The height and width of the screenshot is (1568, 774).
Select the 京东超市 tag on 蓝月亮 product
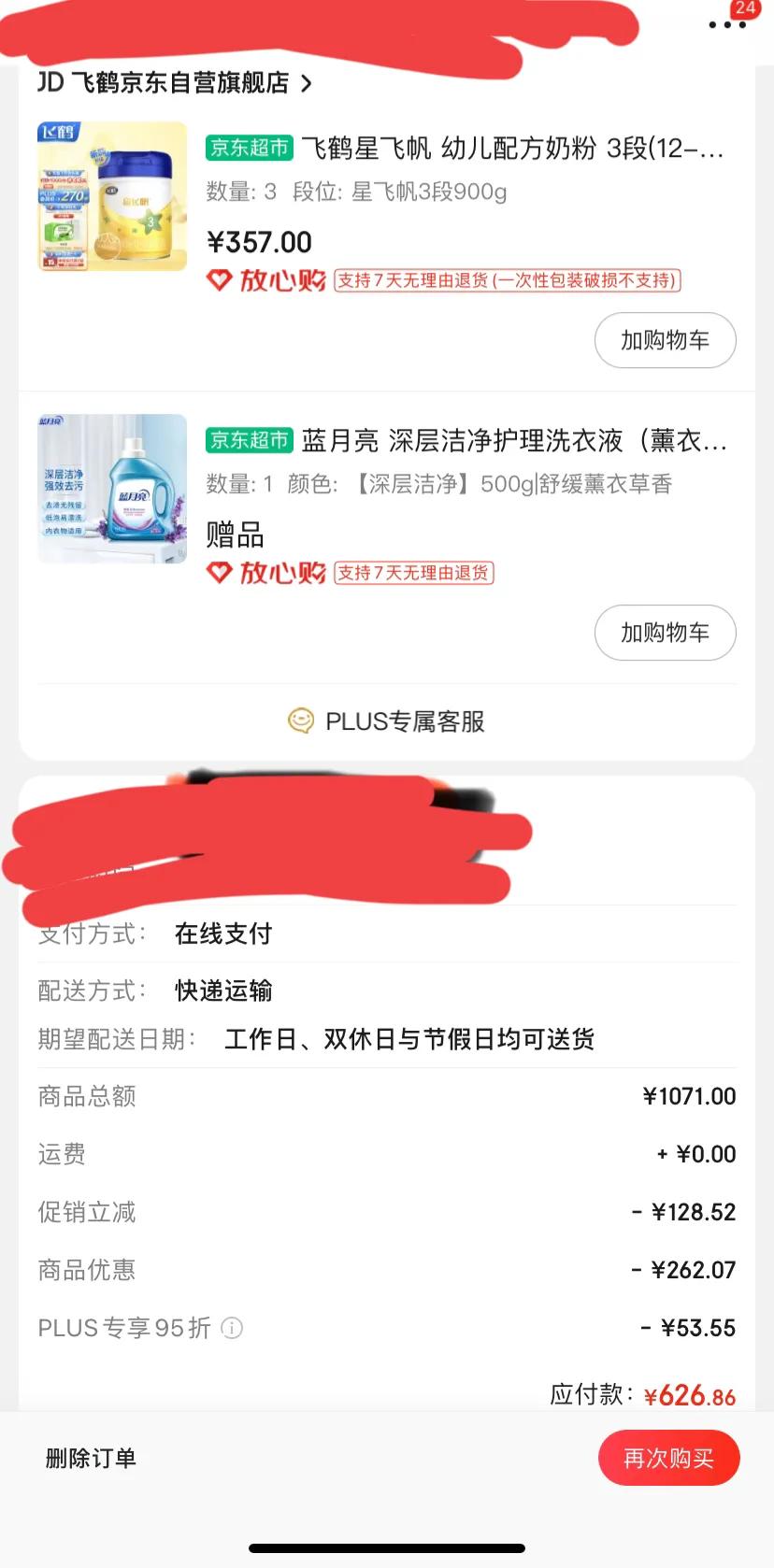[x=248, y=440]
